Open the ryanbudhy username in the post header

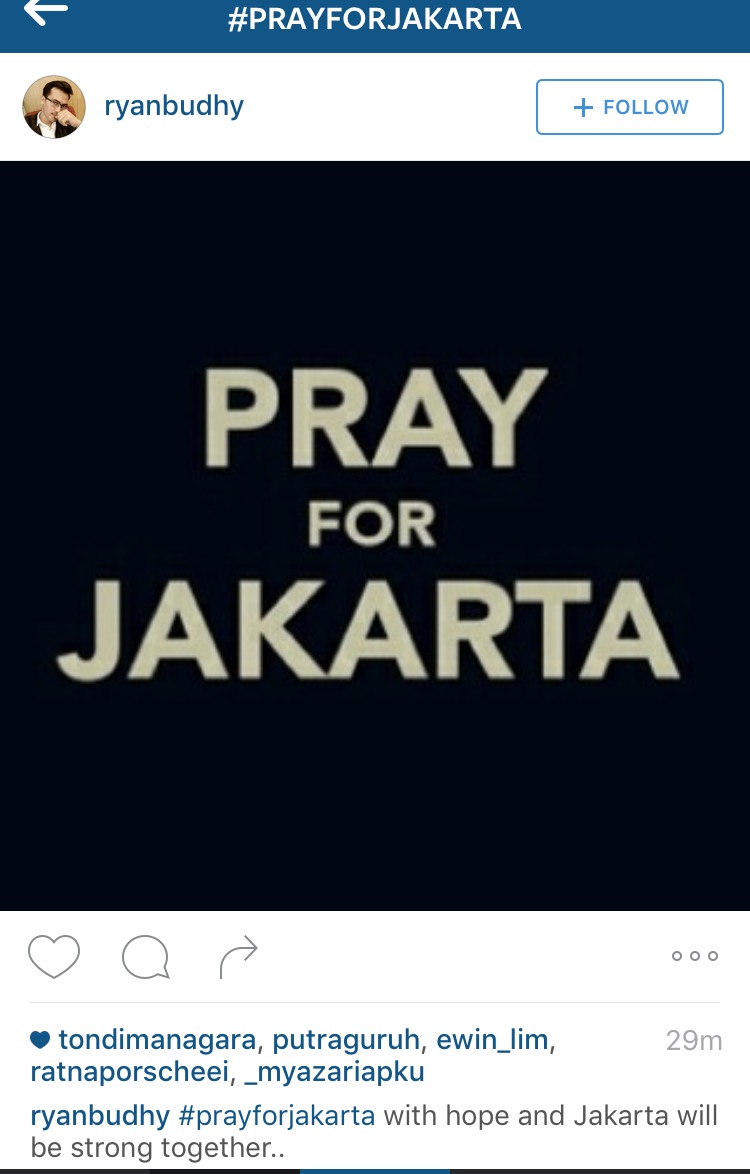pos(174,107)
